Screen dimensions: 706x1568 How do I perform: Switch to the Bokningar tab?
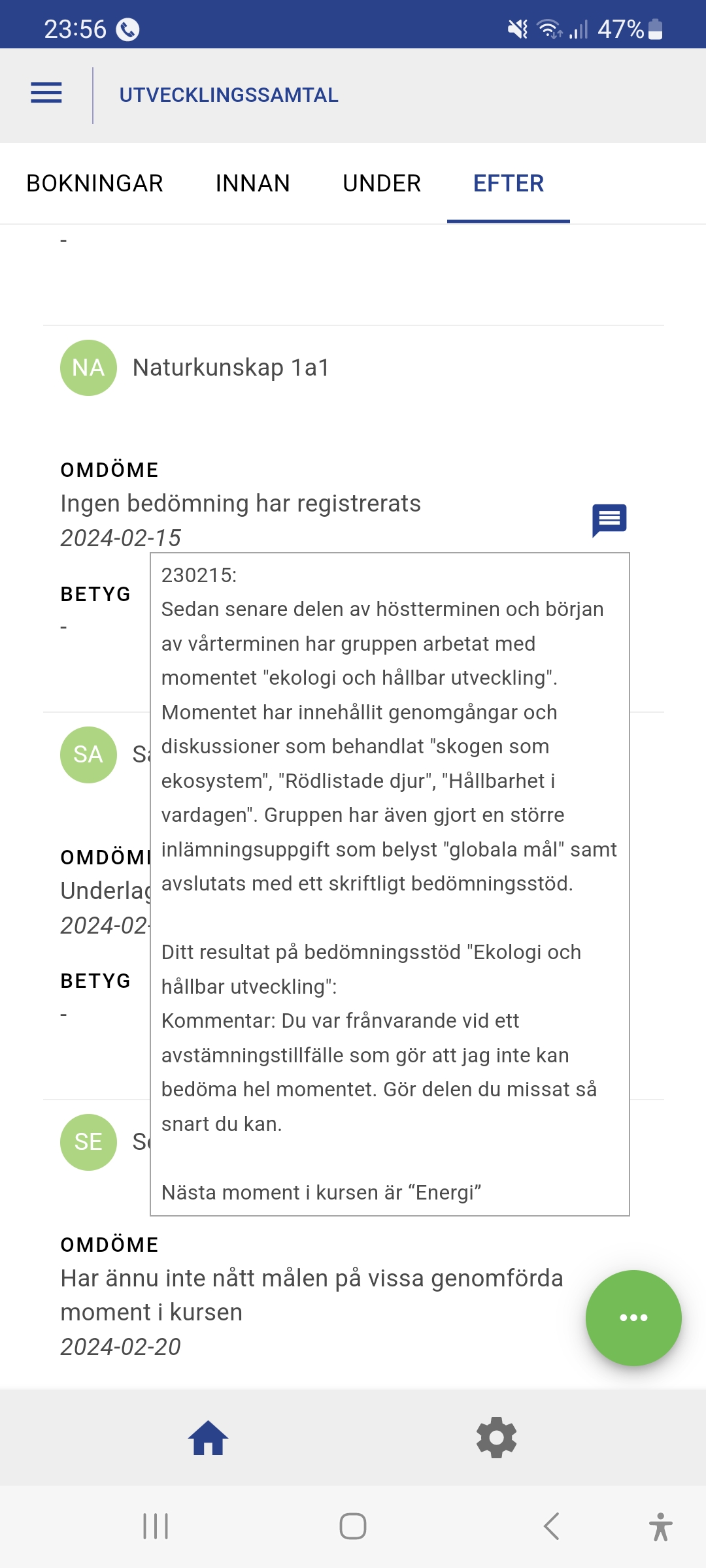click(x=95, y=184)
